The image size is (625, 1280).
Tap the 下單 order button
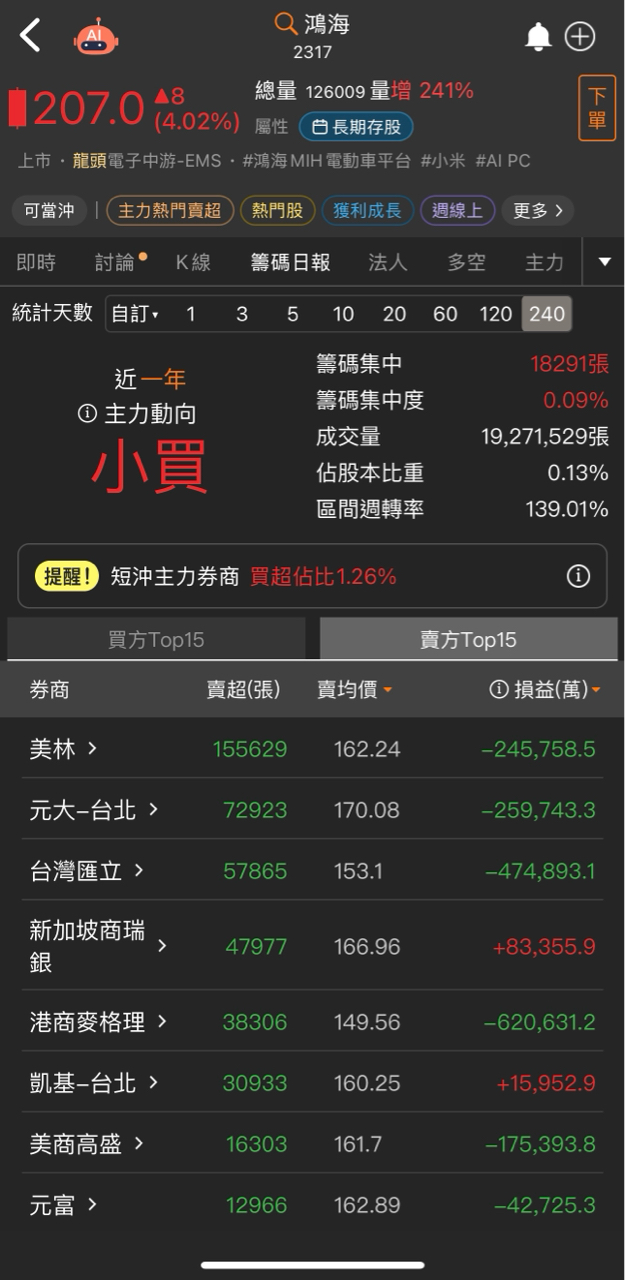597,108
